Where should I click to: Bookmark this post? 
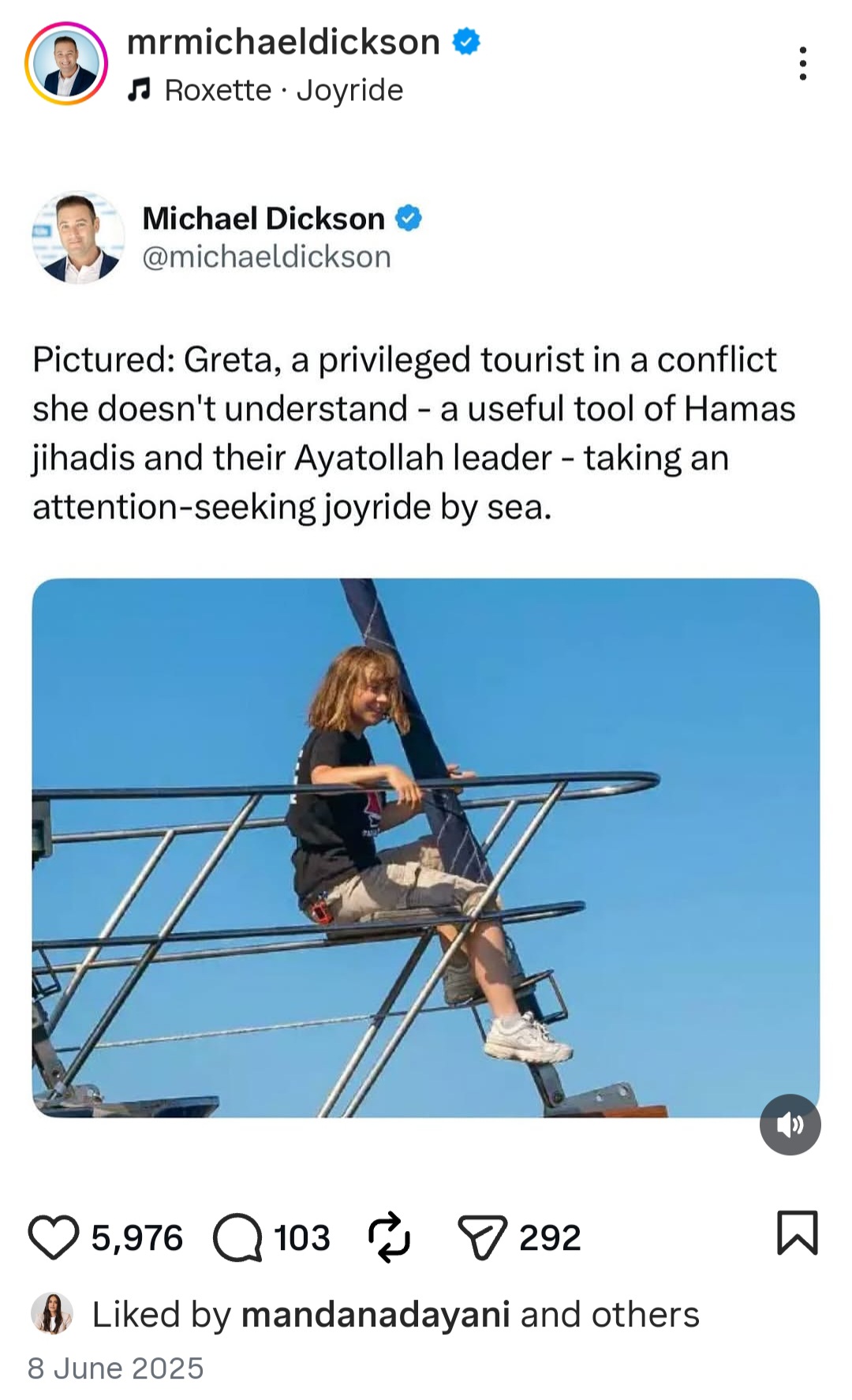point(798,1233)
